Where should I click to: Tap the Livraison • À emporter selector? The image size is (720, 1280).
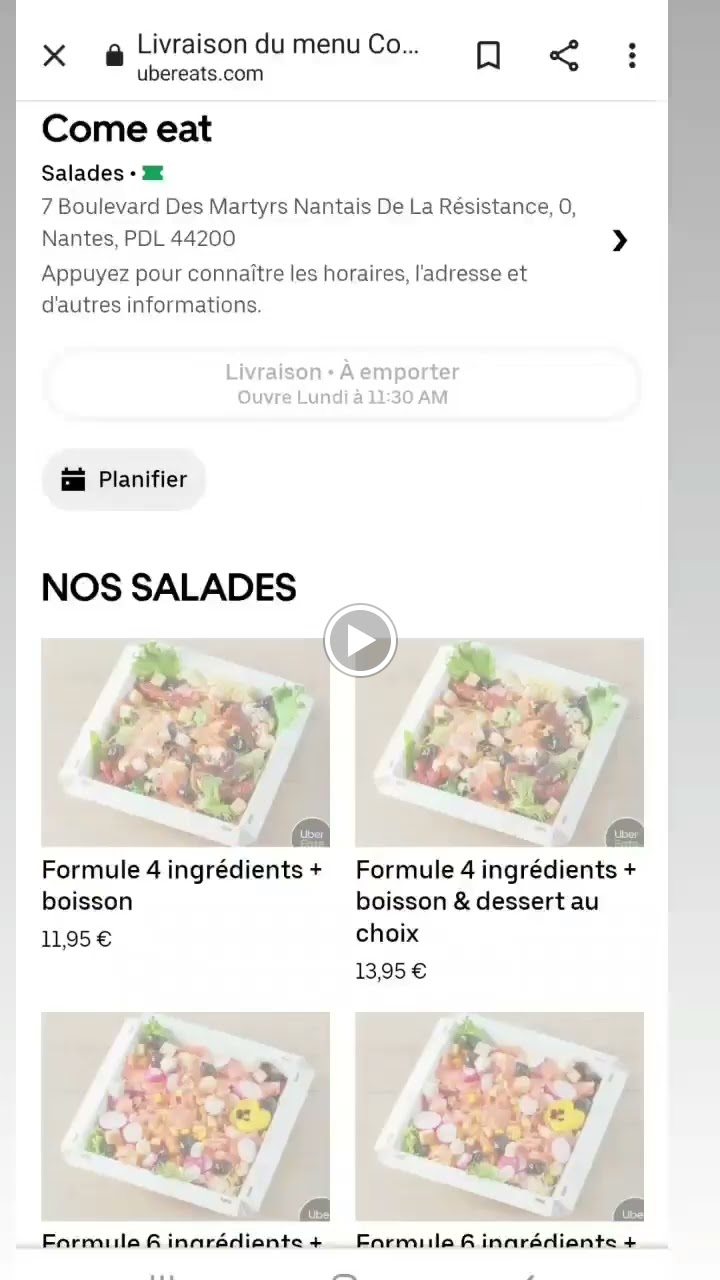pyautogui.click(x=341, y=383)
